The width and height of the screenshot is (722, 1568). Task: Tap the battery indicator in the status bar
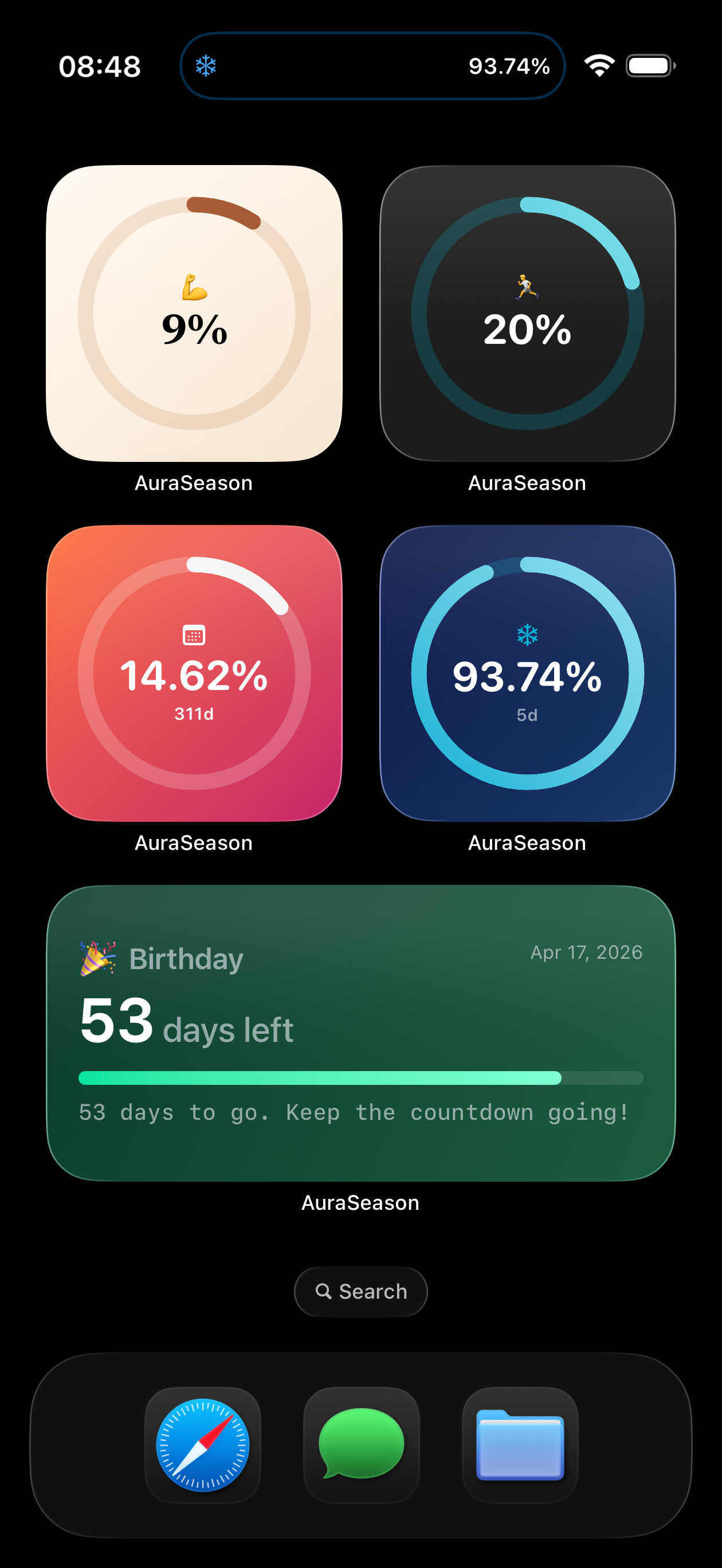pyautogui.click(x=649, y=65)
